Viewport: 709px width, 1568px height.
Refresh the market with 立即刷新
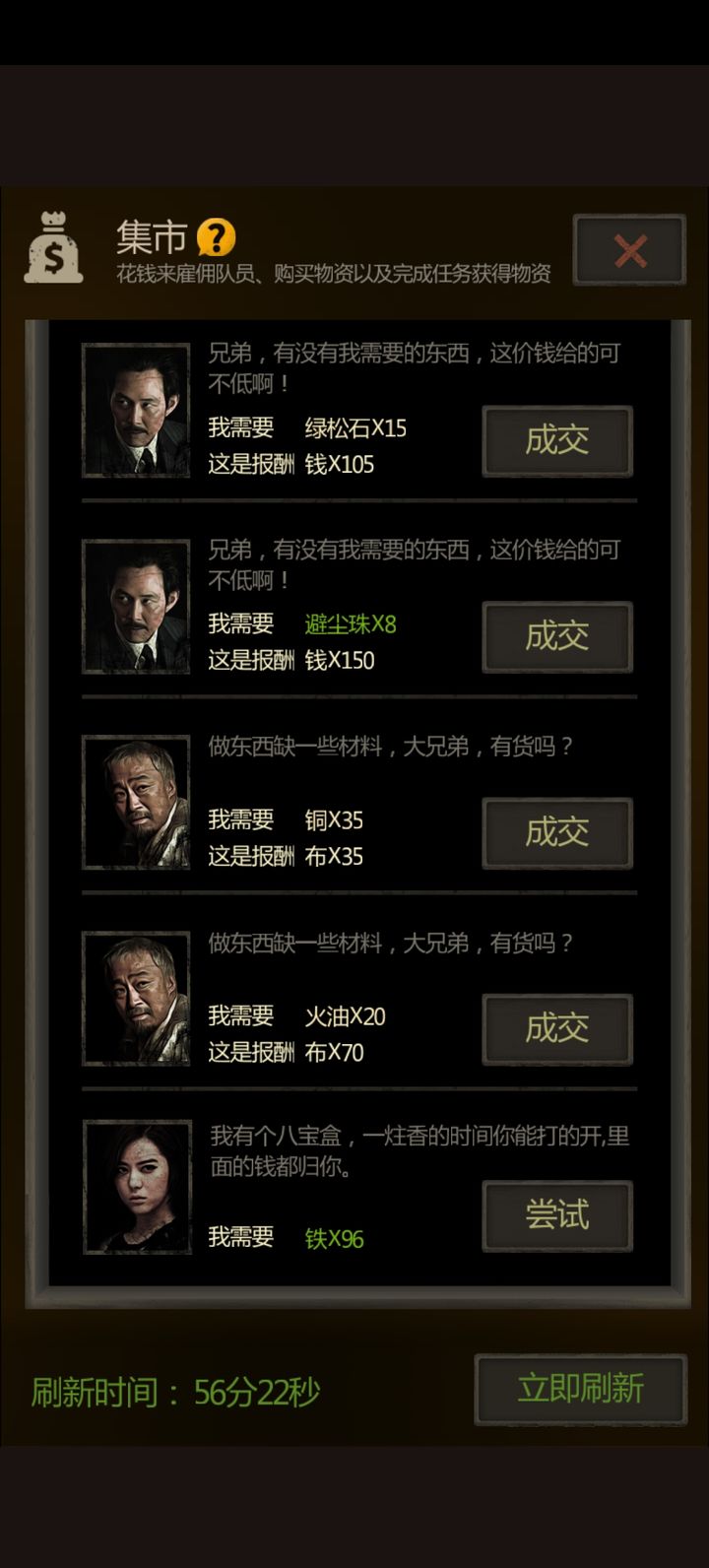pyautogui.click(x=580, y=1389)
